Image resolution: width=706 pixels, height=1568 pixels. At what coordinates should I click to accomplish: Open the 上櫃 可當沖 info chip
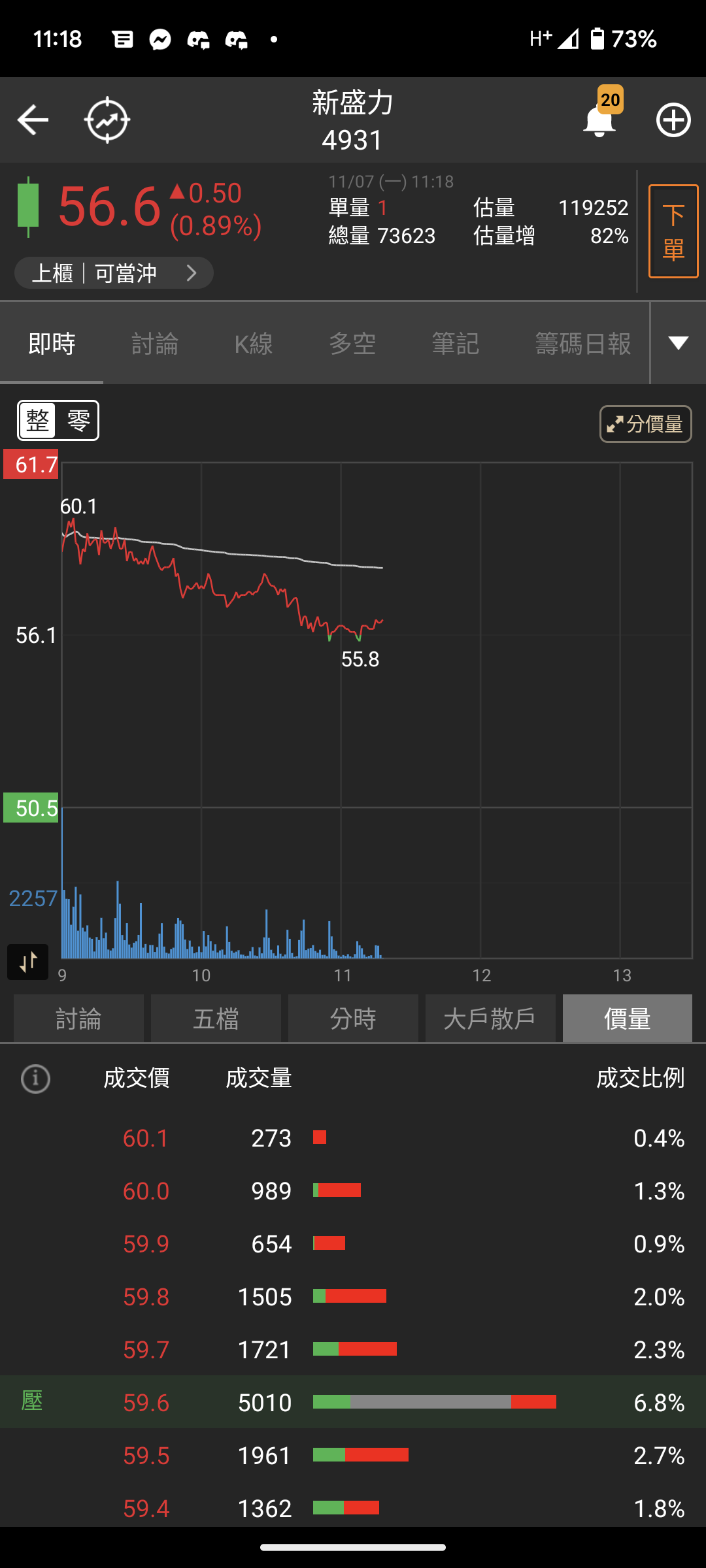point(114,272)
